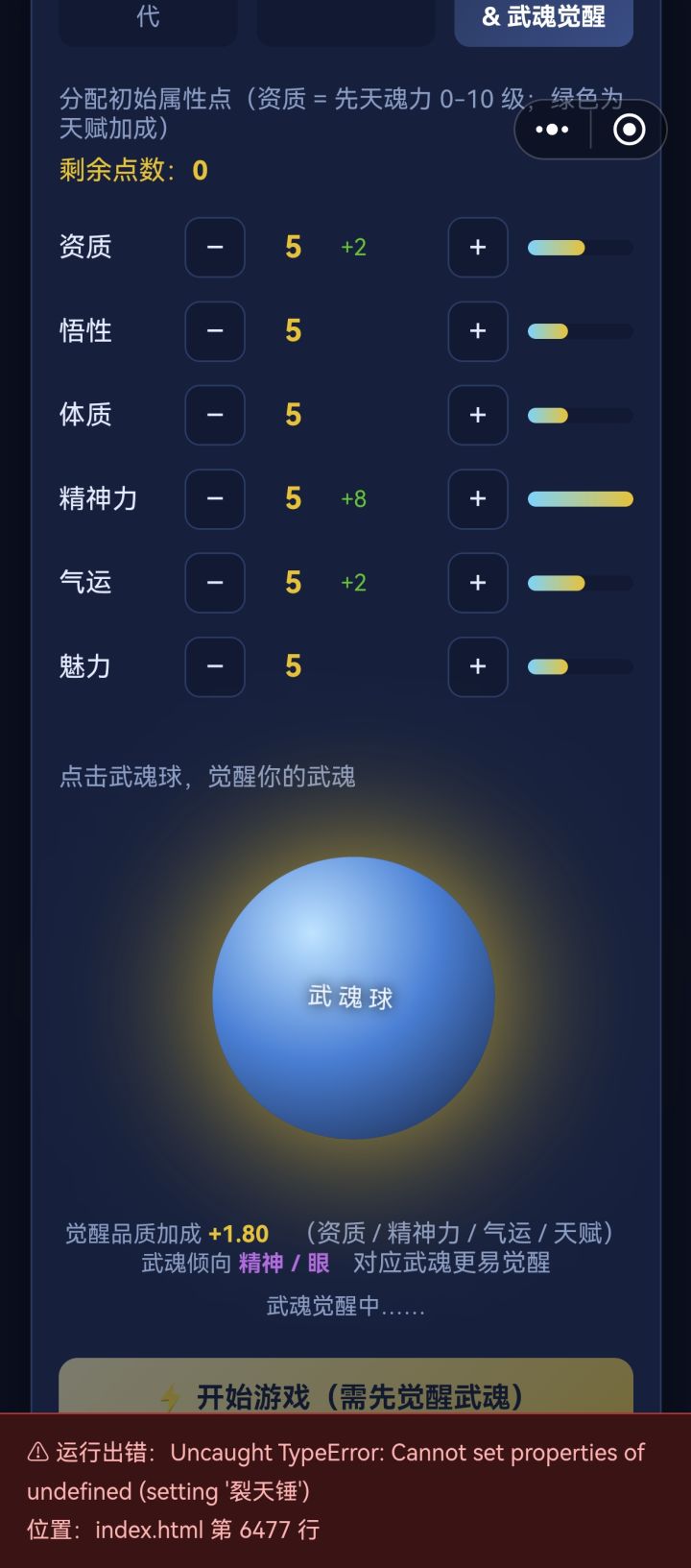Close the mini program via circle icon
The width and height of the screenshot is (691, 1568).
[x=630, y=130]
